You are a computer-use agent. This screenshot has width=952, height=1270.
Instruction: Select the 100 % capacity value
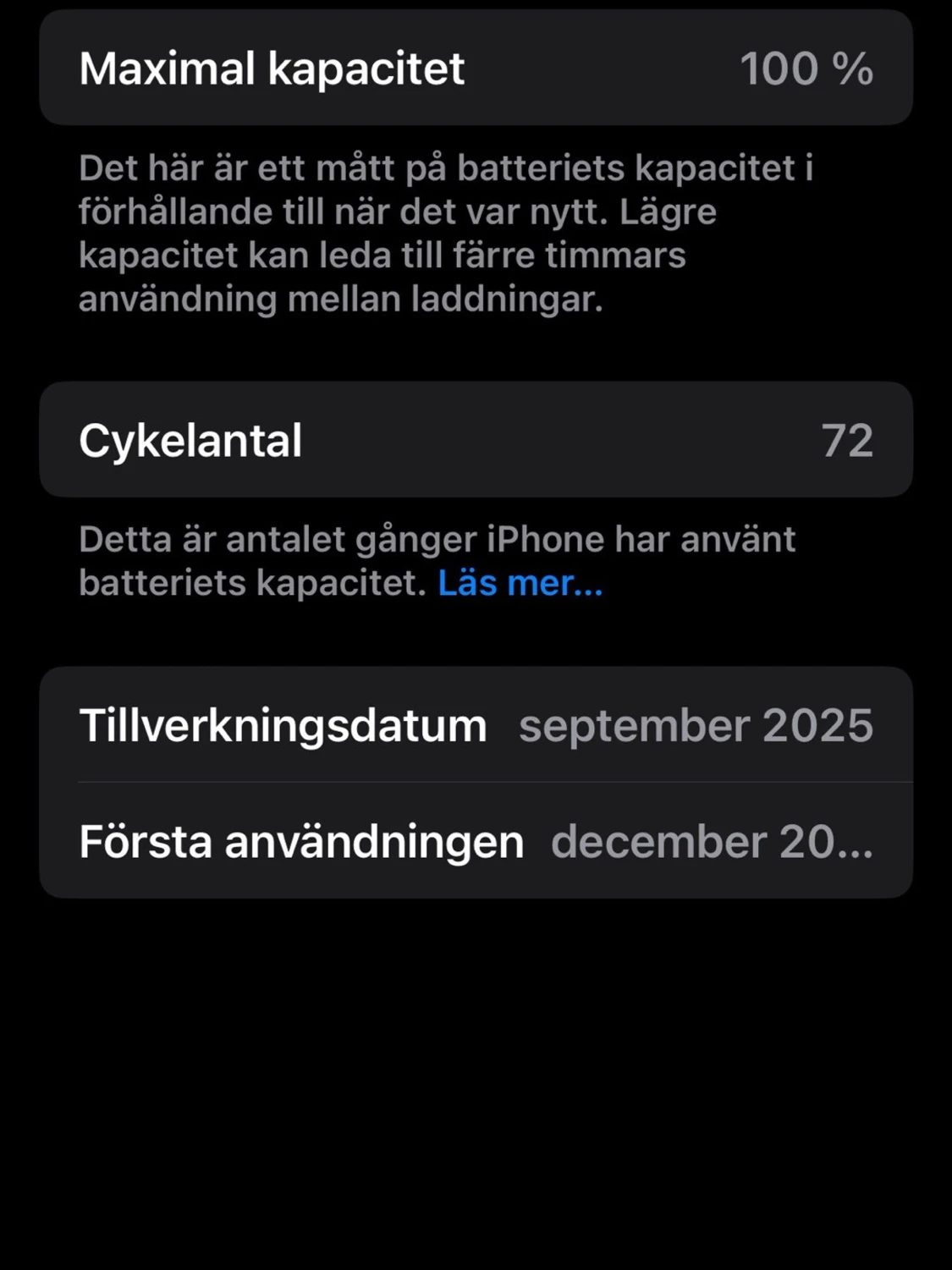(x=806, y=69)
